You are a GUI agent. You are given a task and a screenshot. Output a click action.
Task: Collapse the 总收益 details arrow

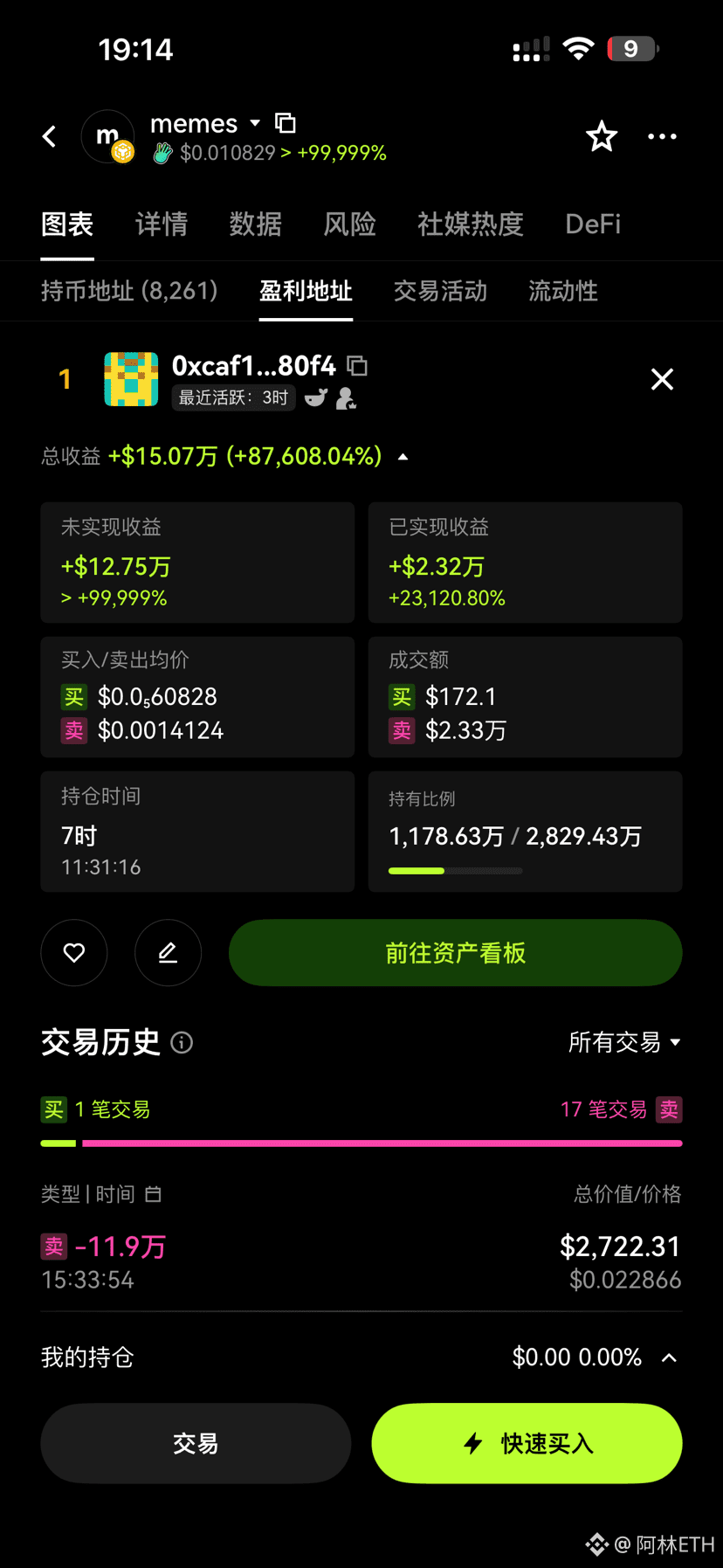(403, 457)
